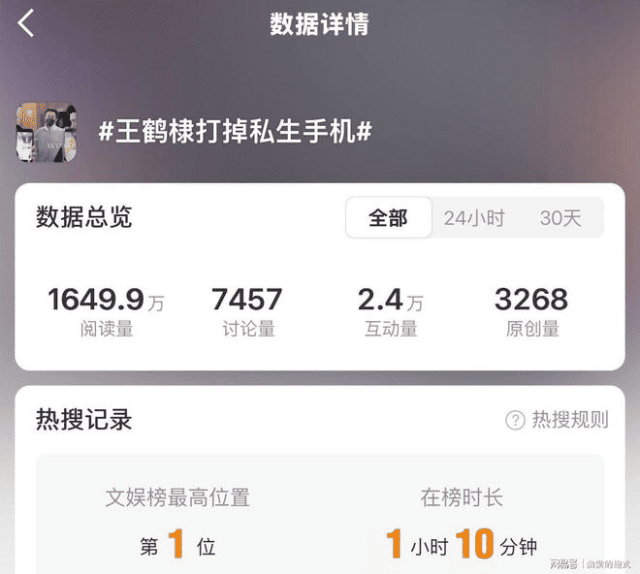Switch to the 24小时 tab
Image resolution: width=640 pixels, height=574 pixels.
tap(474, 218)
